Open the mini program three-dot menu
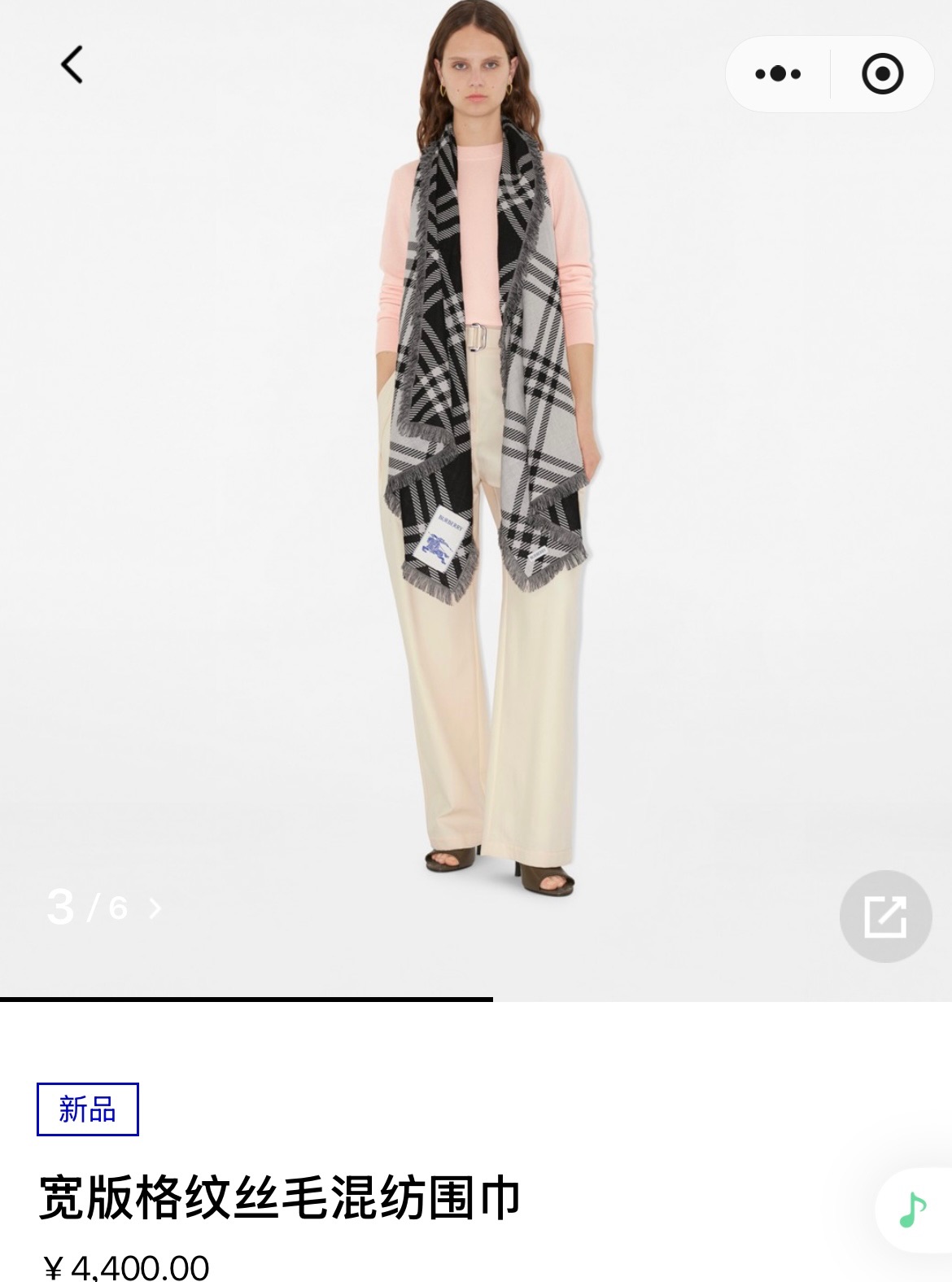Screen dimensions: 952x1282 [778, 74]
